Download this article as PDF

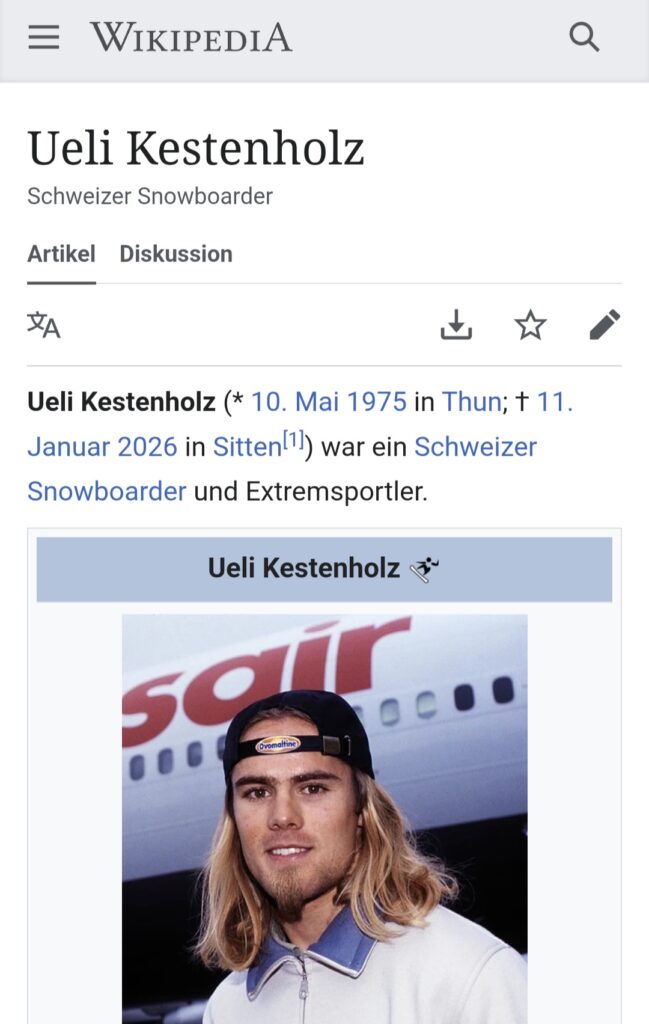coord(456,325)
